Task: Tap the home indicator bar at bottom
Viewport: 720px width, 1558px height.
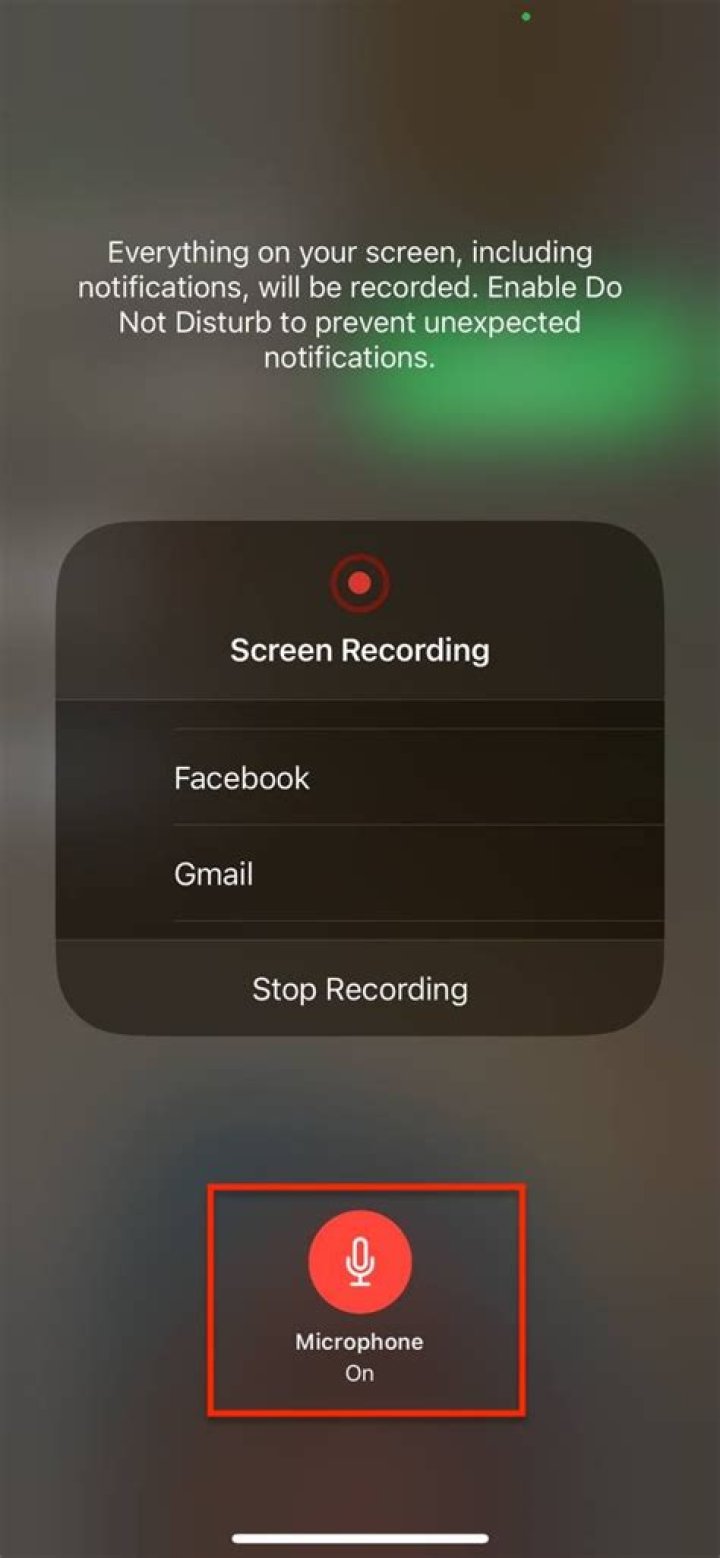Action: click(x=359, y=1539)
